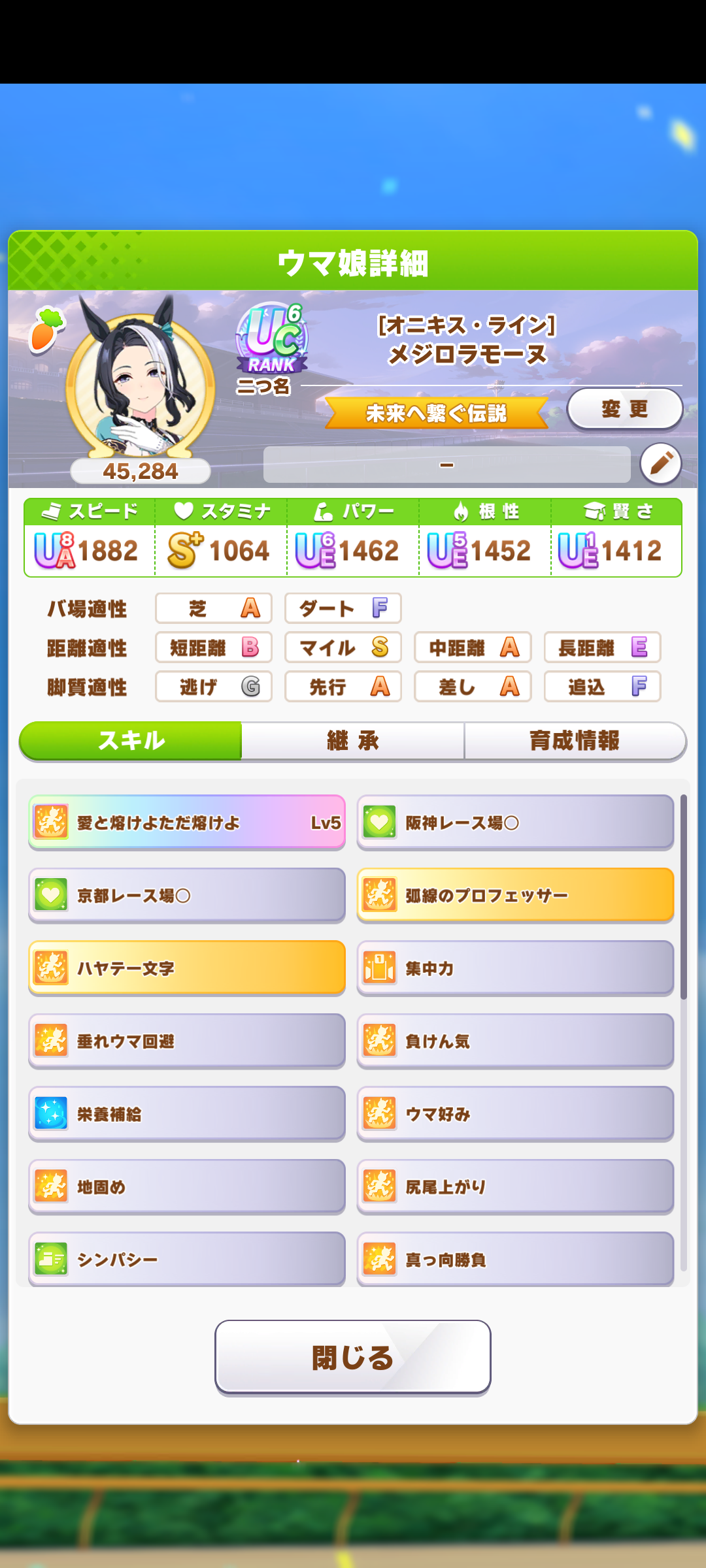Switch to the 継承 tab
Image resolution: width=706 pixels, height=1568 pixels.
(353, 741)
